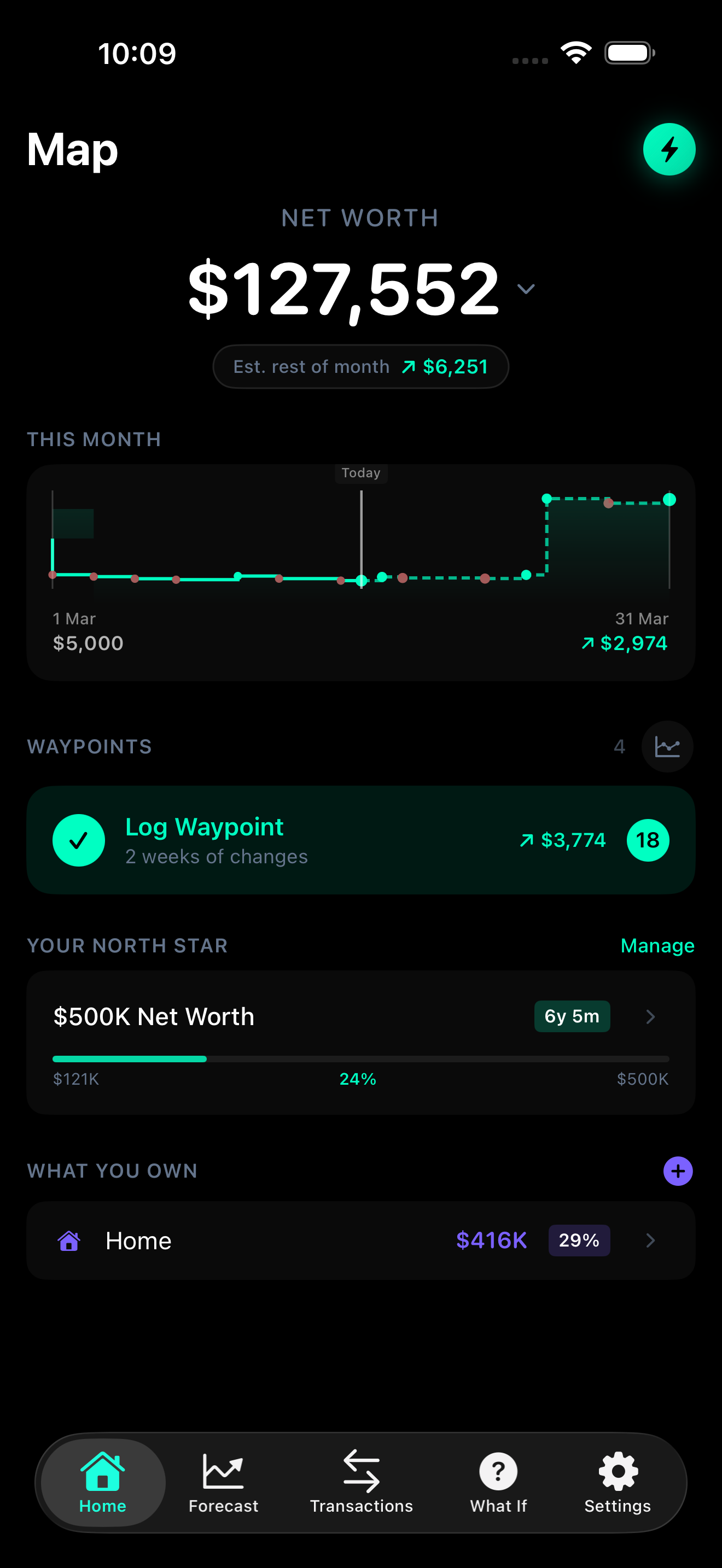Tap the purple house icon on Home asset row
Screen dimensions: 722x1568
(71, 1240)
